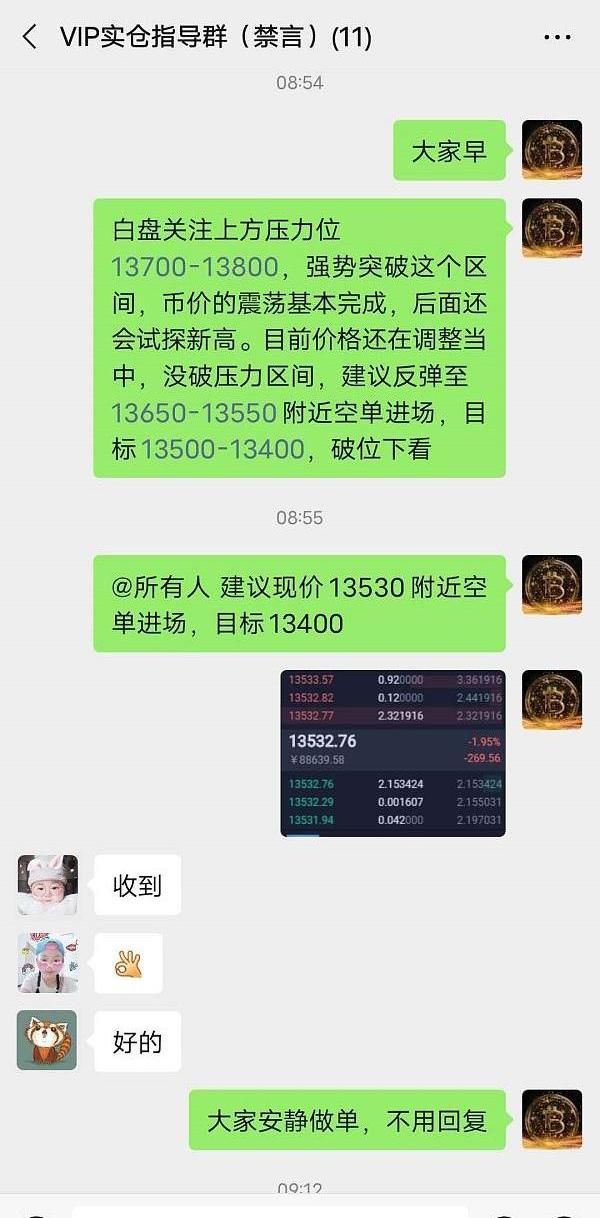The width and height of the screenshot is (600, 1218).
Task: Go back from the VIP group chat
Action: point(30,37)
